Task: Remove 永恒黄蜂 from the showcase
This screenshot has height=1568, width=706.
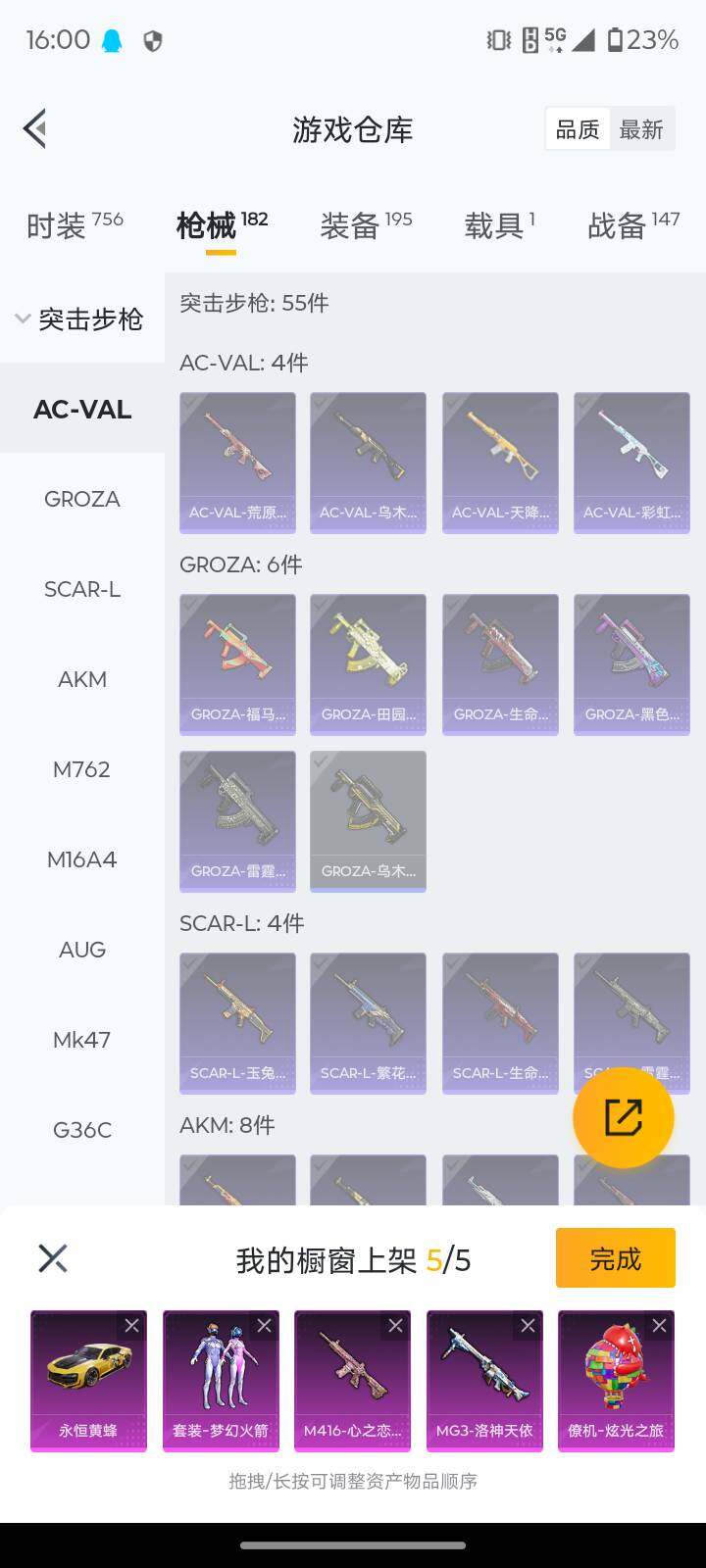Action: [x=131, y=1326]
